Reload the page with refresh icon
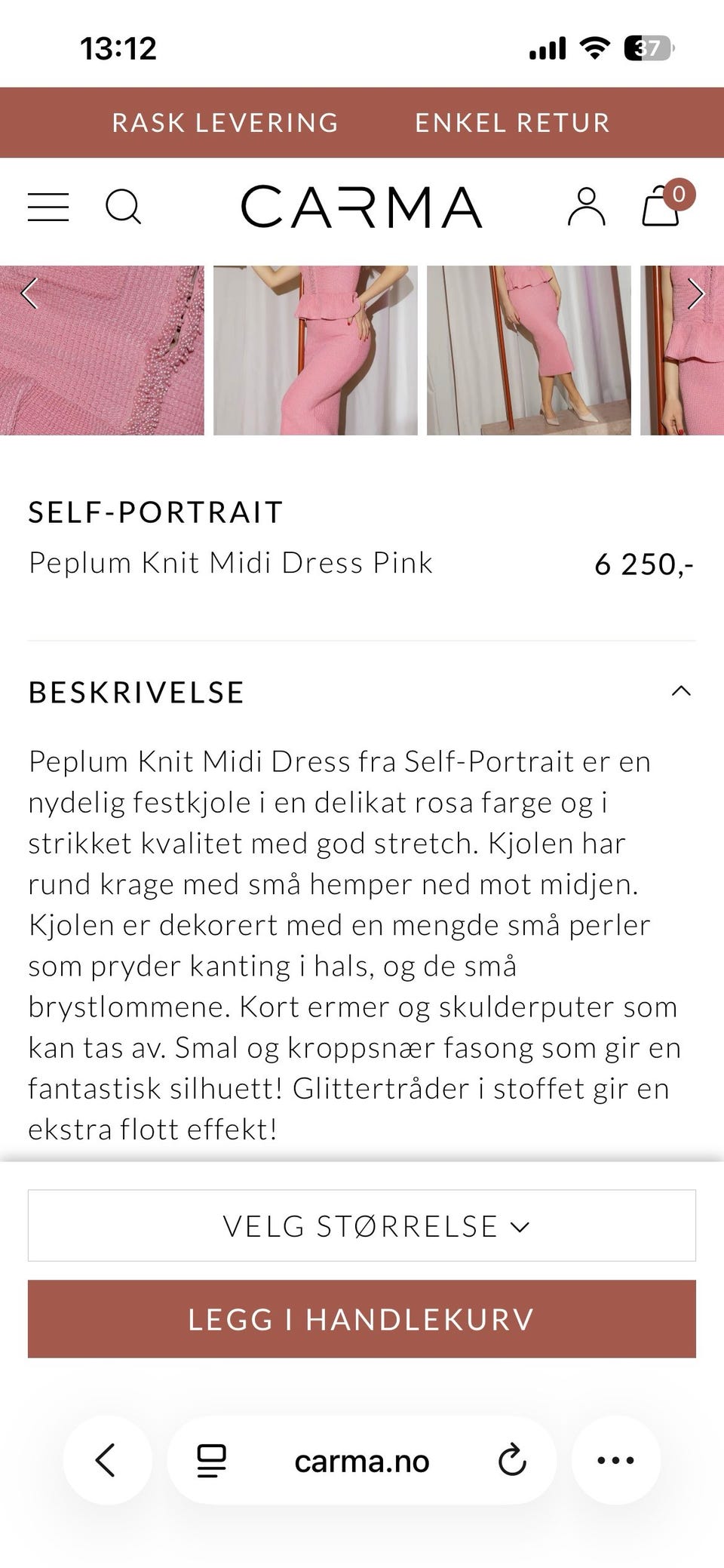 click(512, 1459)
